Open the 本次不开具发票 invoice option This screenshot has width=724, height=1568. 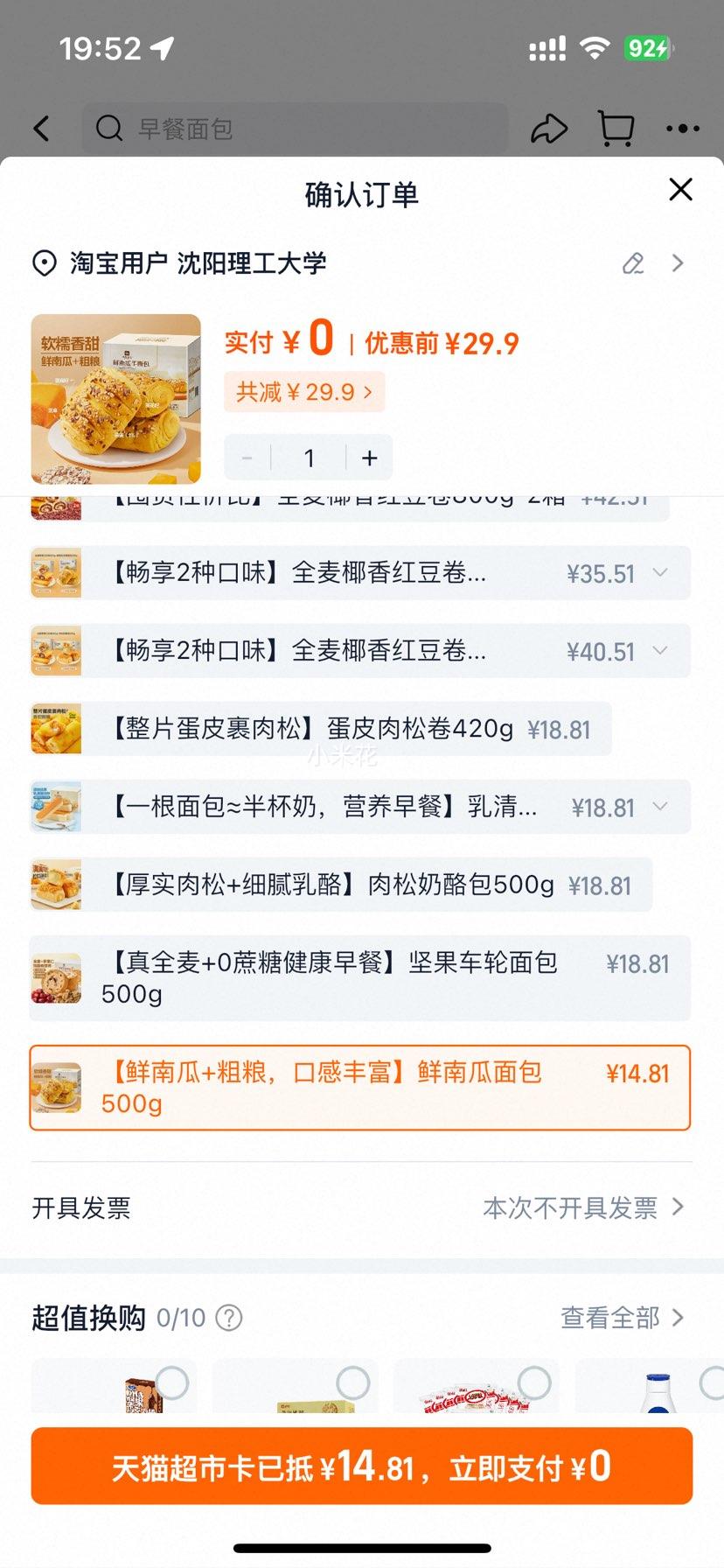pyautogui.click(x=570, y=1207)
